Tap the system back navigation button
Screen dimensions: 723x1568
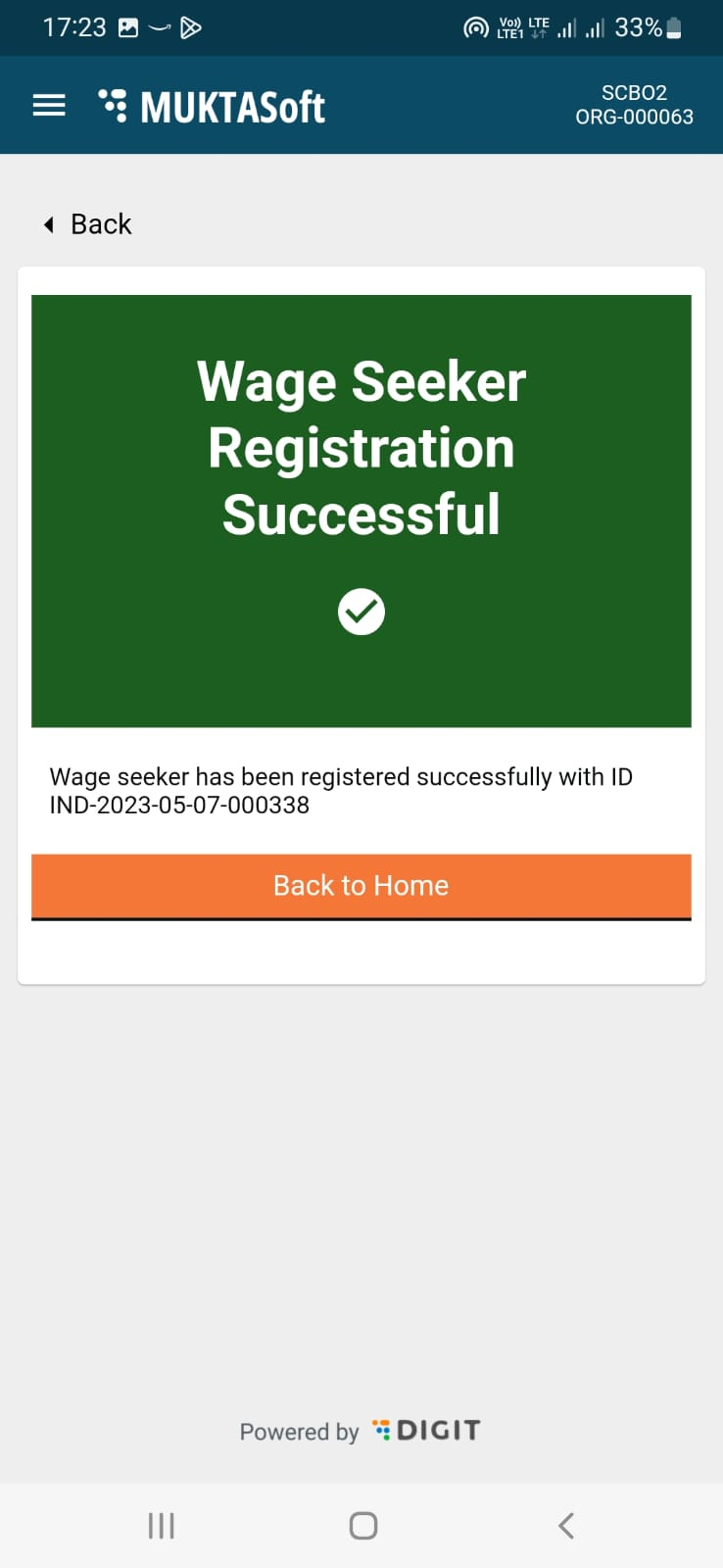[x=565, y=1525]
